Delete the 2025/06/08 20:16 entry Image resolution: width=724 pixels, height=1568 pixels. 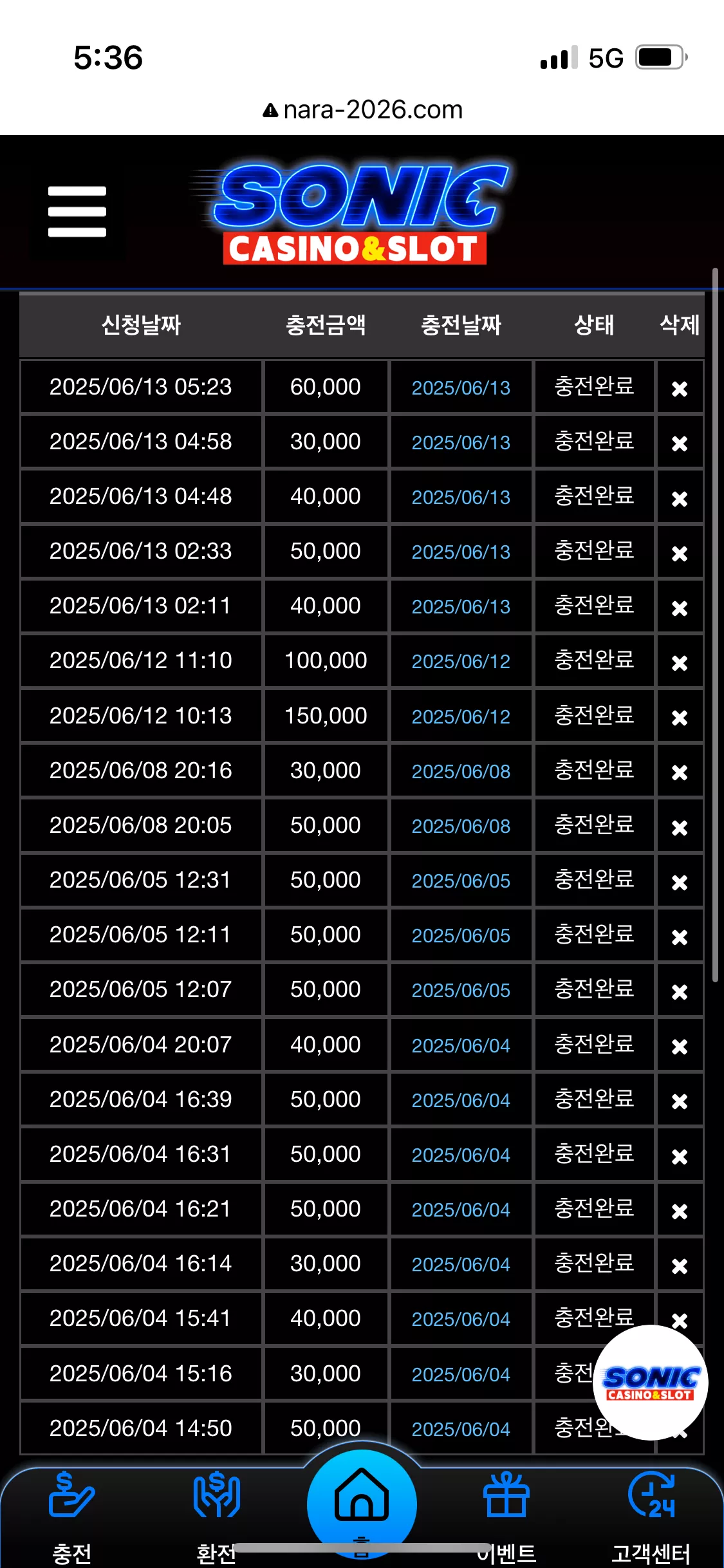[680, 772]
